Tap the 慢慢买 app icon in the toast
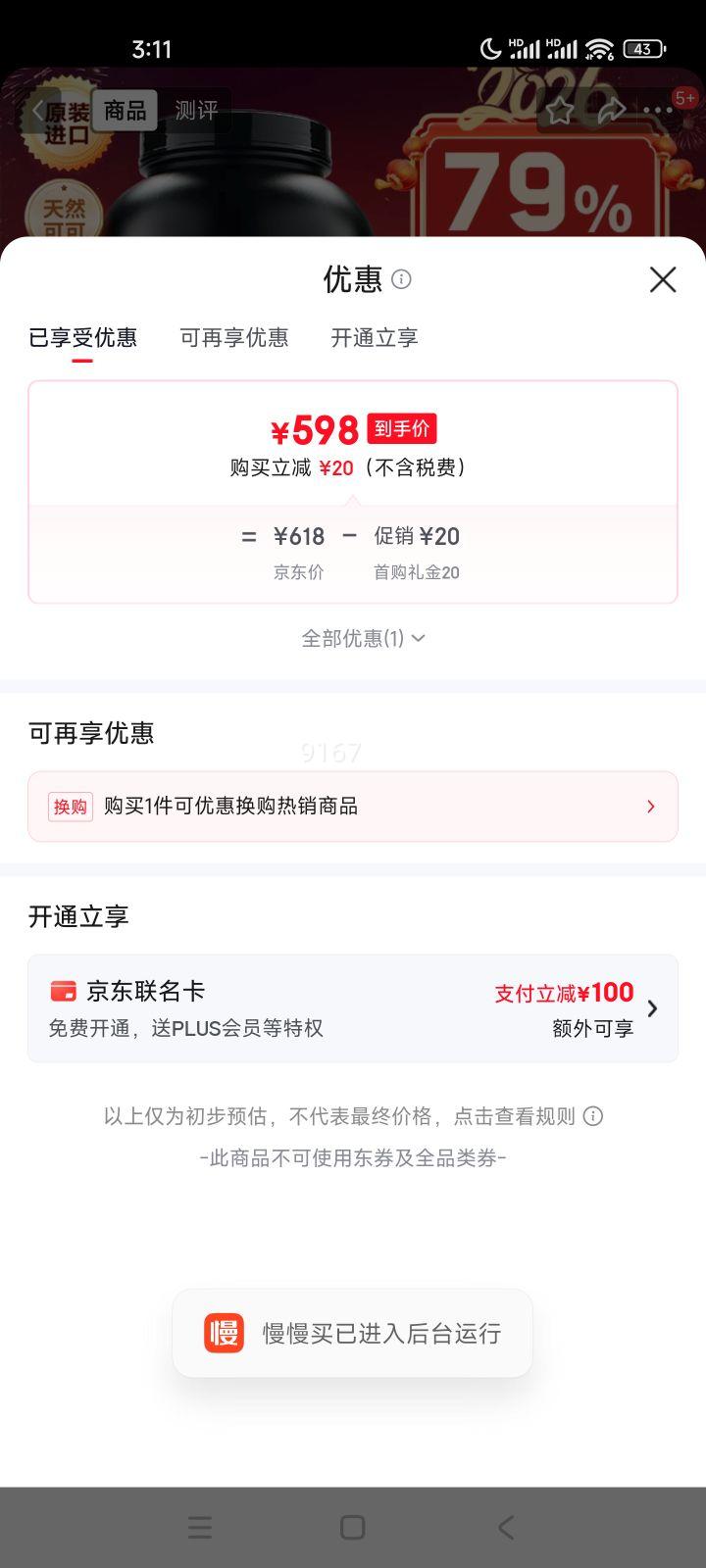The height and width of the screenshot is (1568, 706). coord(224,1333)
